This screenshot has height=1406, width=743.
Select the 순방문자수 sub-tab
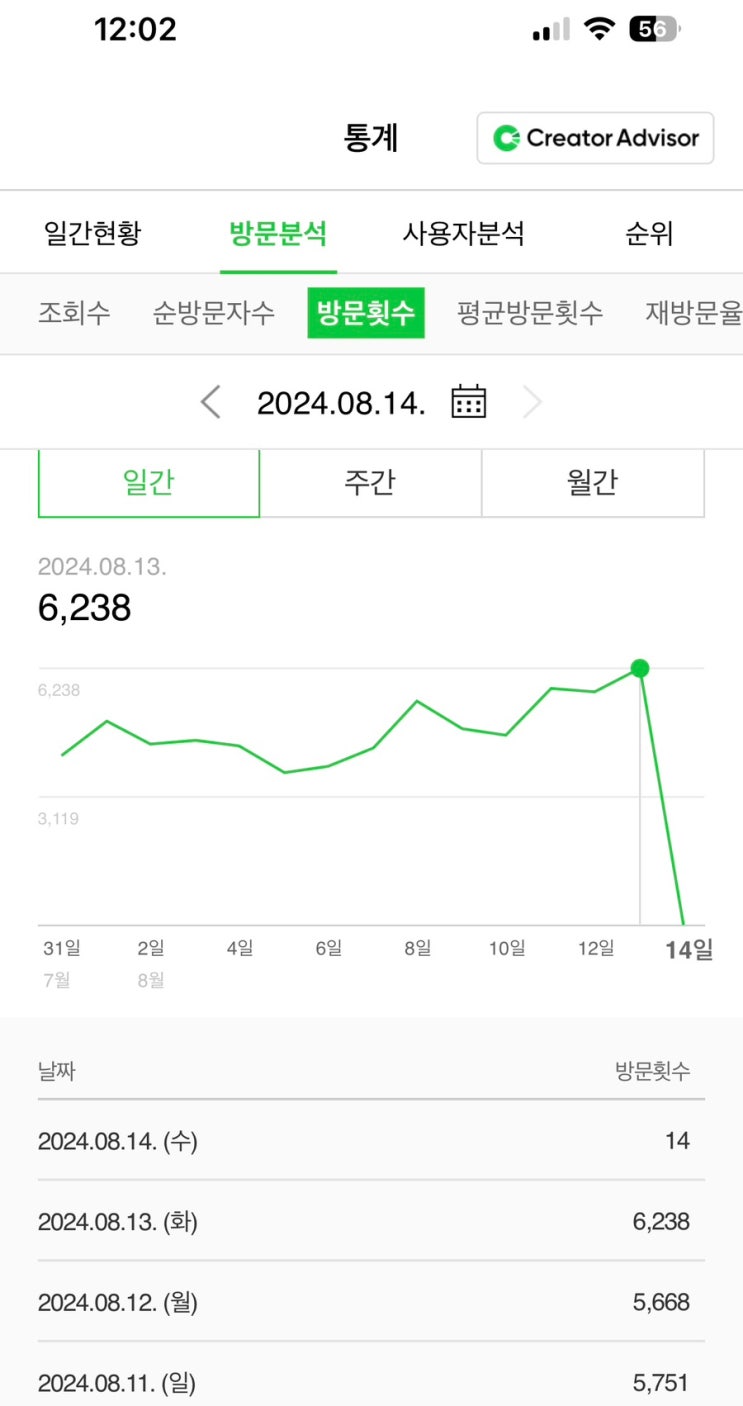click(x=213, y=313)
